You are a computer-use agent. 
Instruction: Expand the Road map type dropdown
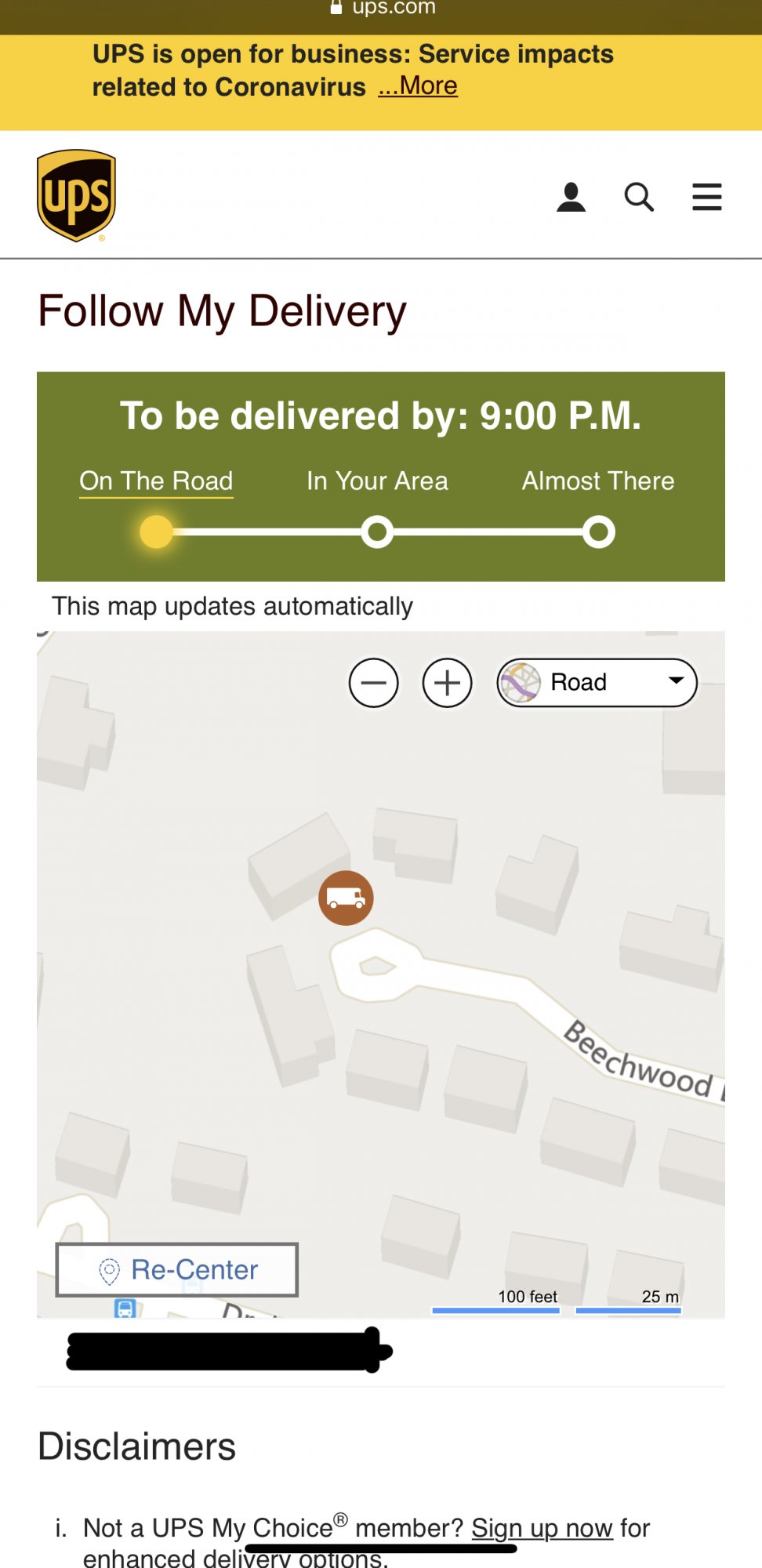tap(597, 683)
